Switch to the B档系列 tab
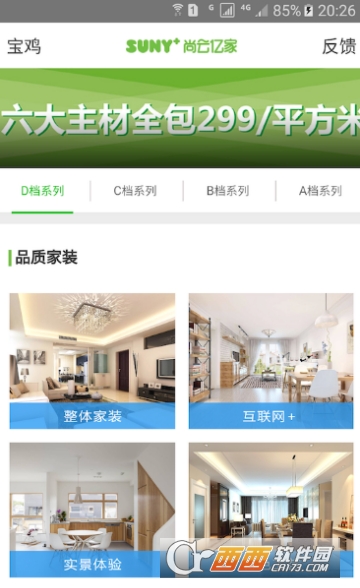Viewport: 360px width, 588px height. tap(228, 191)
